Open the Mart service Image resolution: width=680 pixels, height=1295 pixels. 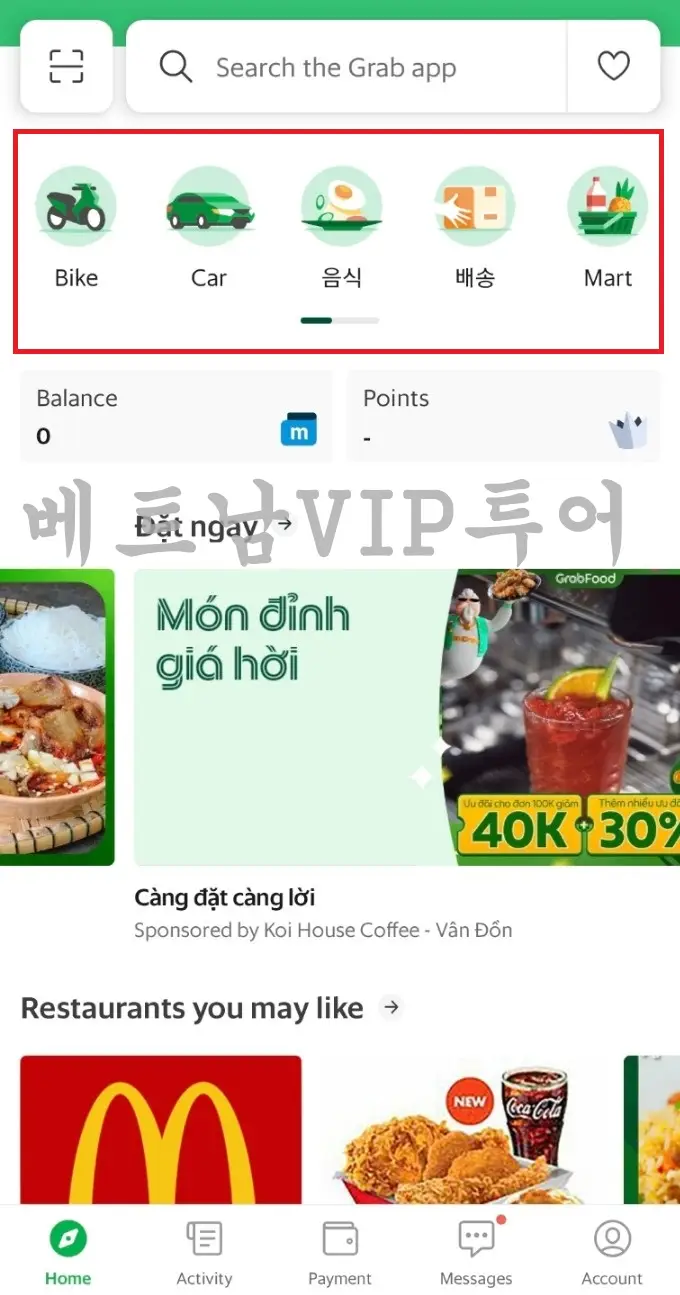[x=608, y=228]
